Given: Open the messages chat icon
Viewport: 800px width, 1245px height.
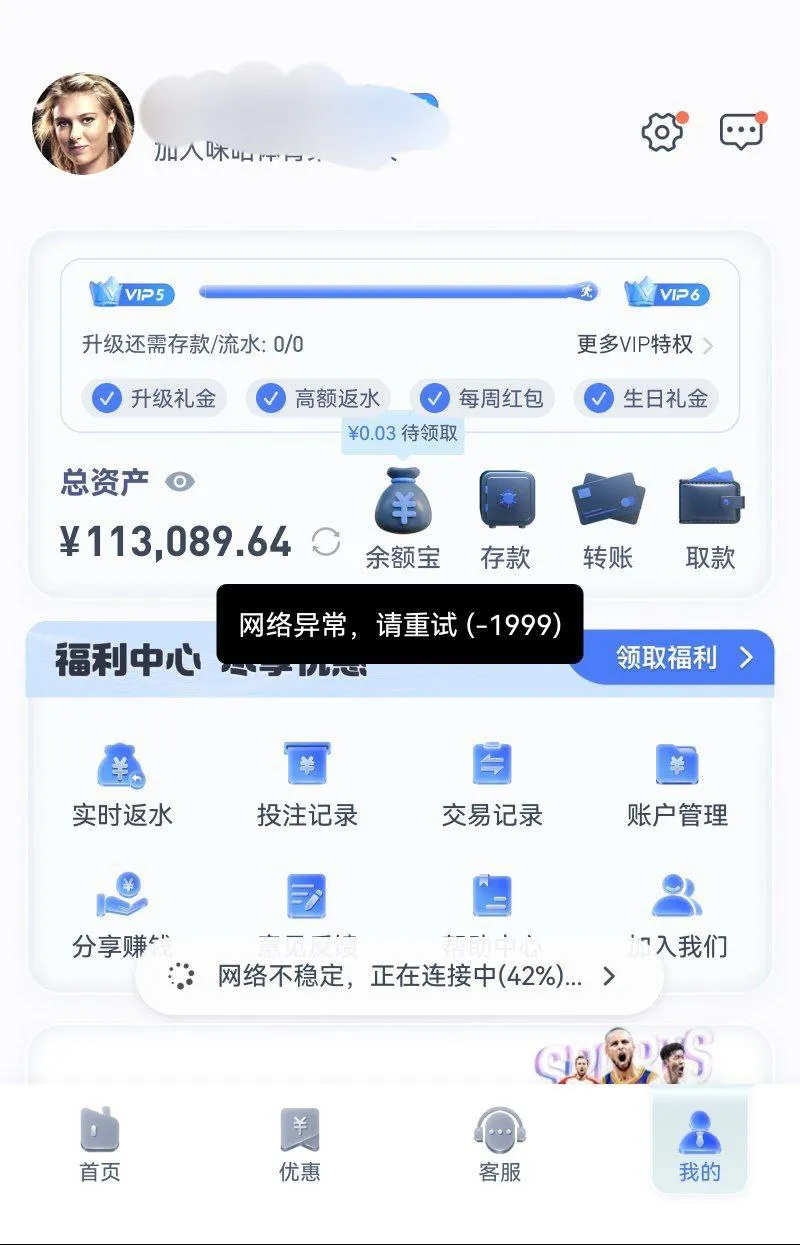Looking at the screenshot, I should [x=740, y=131].
